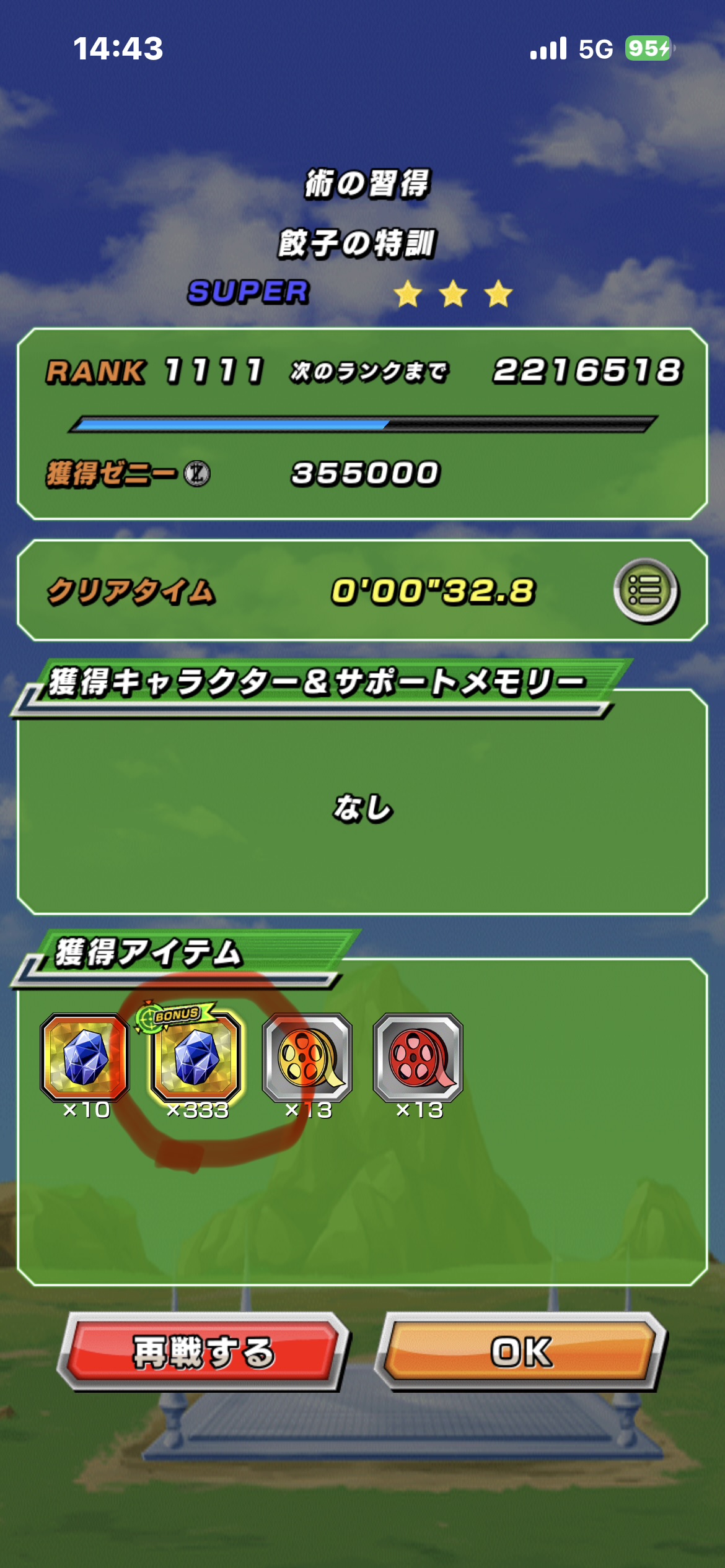Inspect the red film reel item

pyautogui.click(x=418, y=1058)
